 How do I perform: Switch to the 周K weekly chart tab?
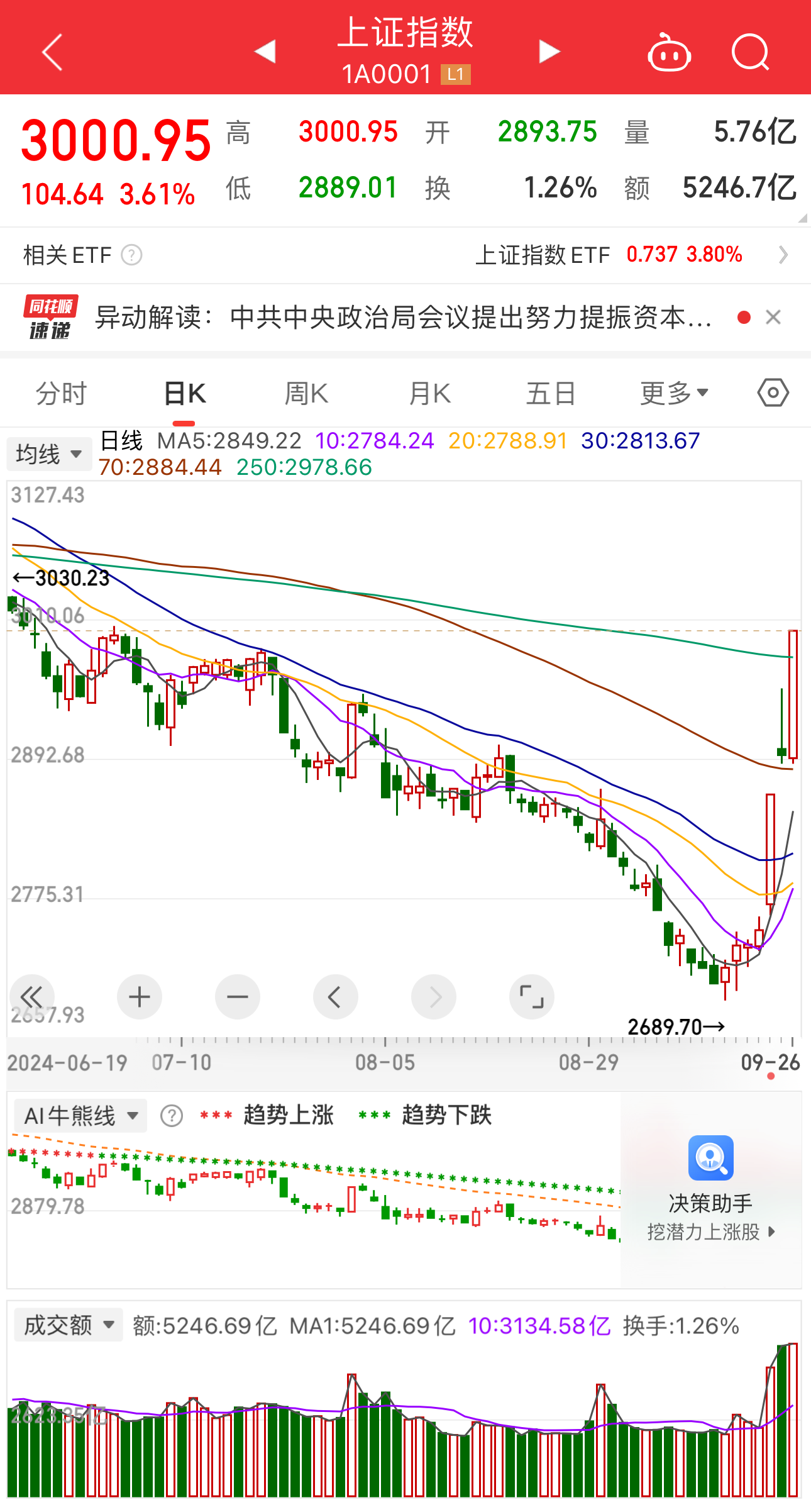pyautogui.click(x=305, y=392)
